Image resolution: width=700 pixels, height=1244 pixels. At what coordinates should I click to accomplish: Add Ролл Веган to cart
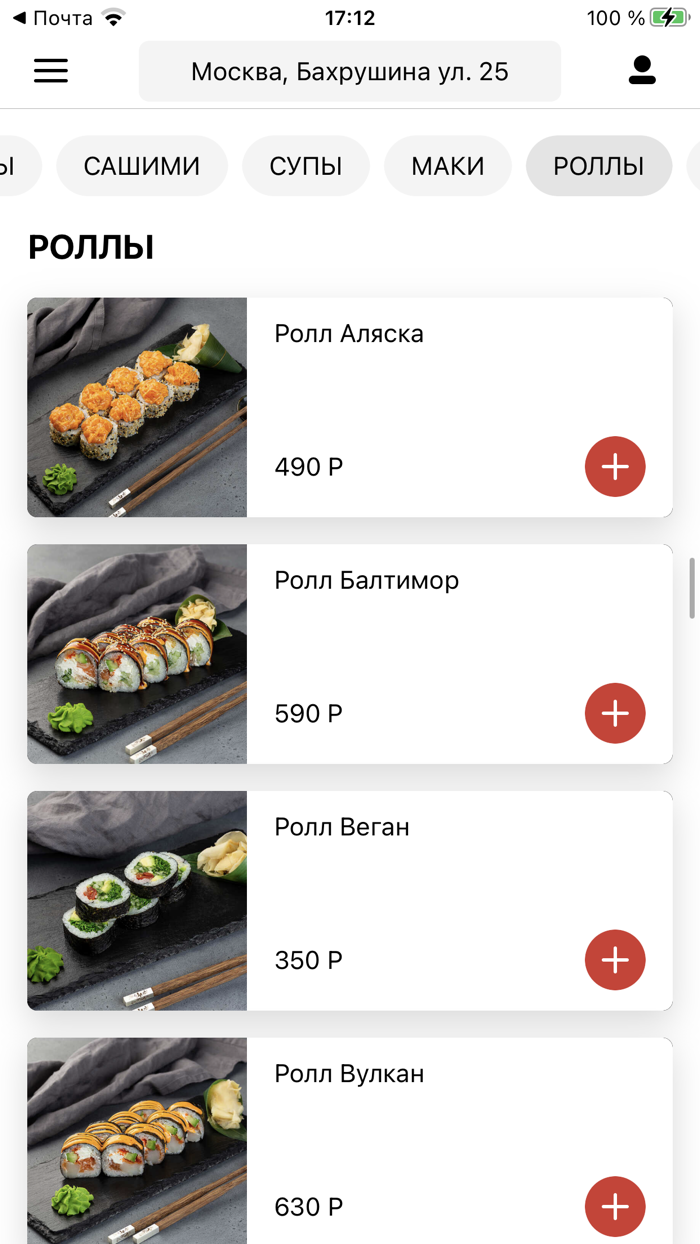615,961
